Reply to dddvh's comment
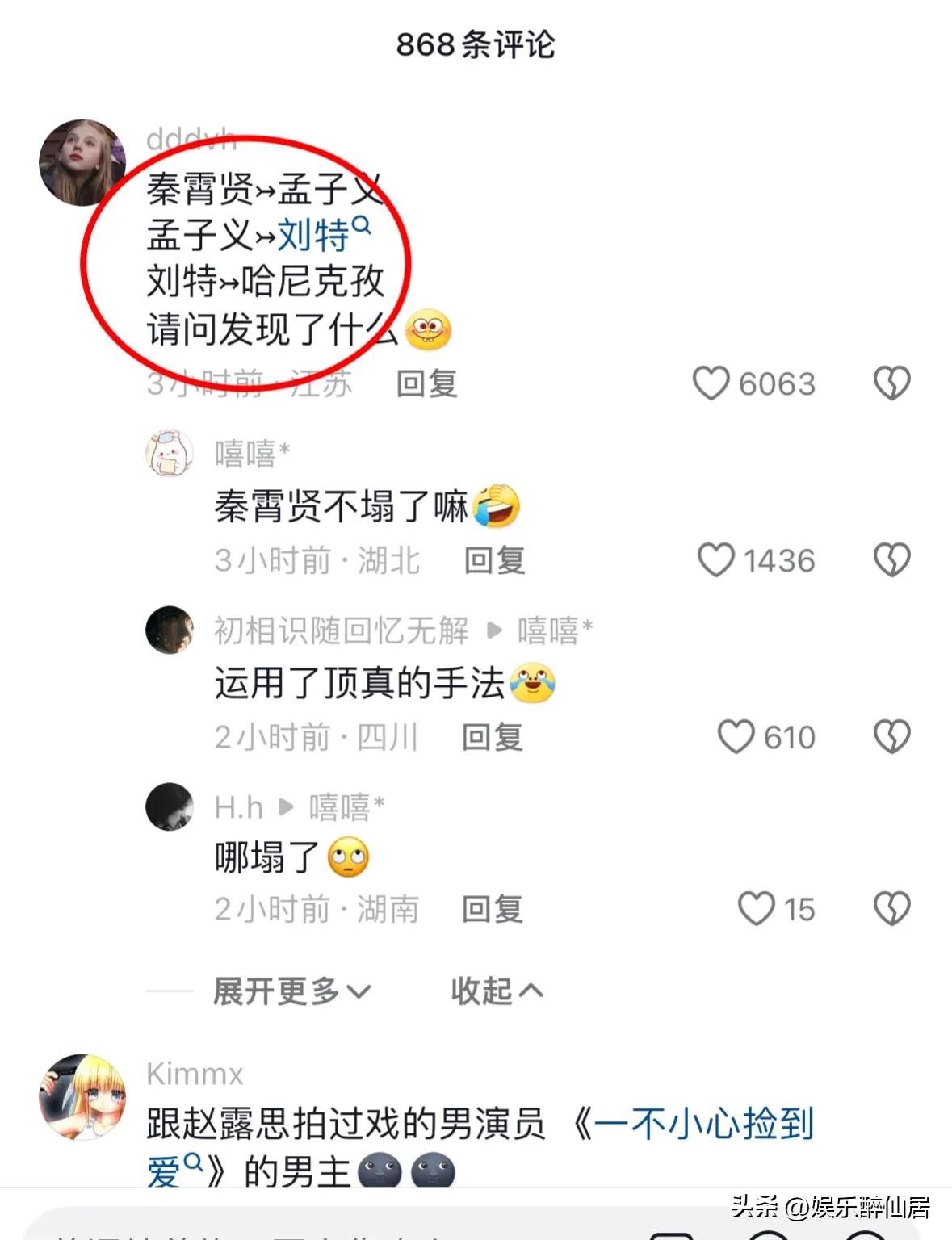This screenshot has width=952, height=1240. 426,384
